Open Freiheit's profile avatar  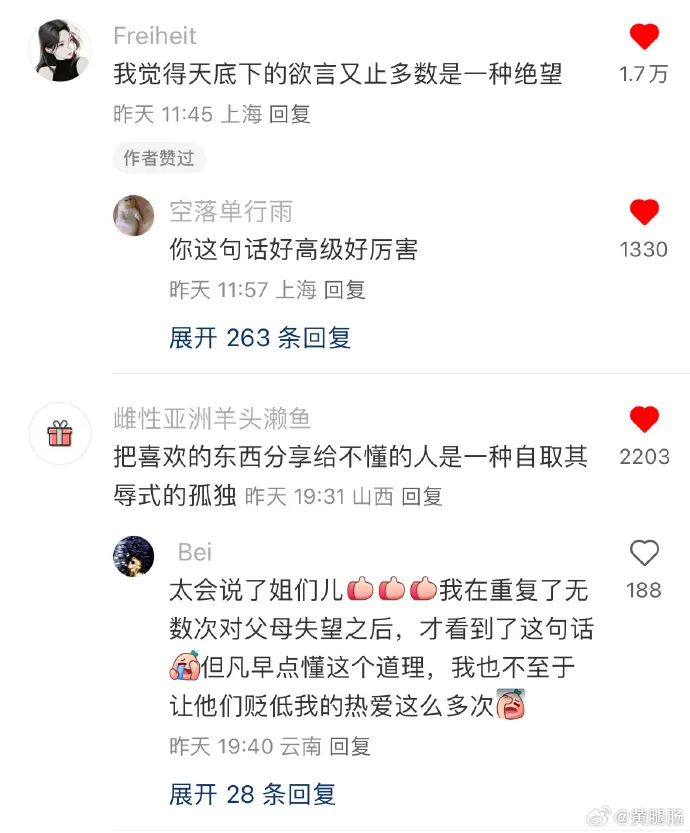click(x=65, y=49)
